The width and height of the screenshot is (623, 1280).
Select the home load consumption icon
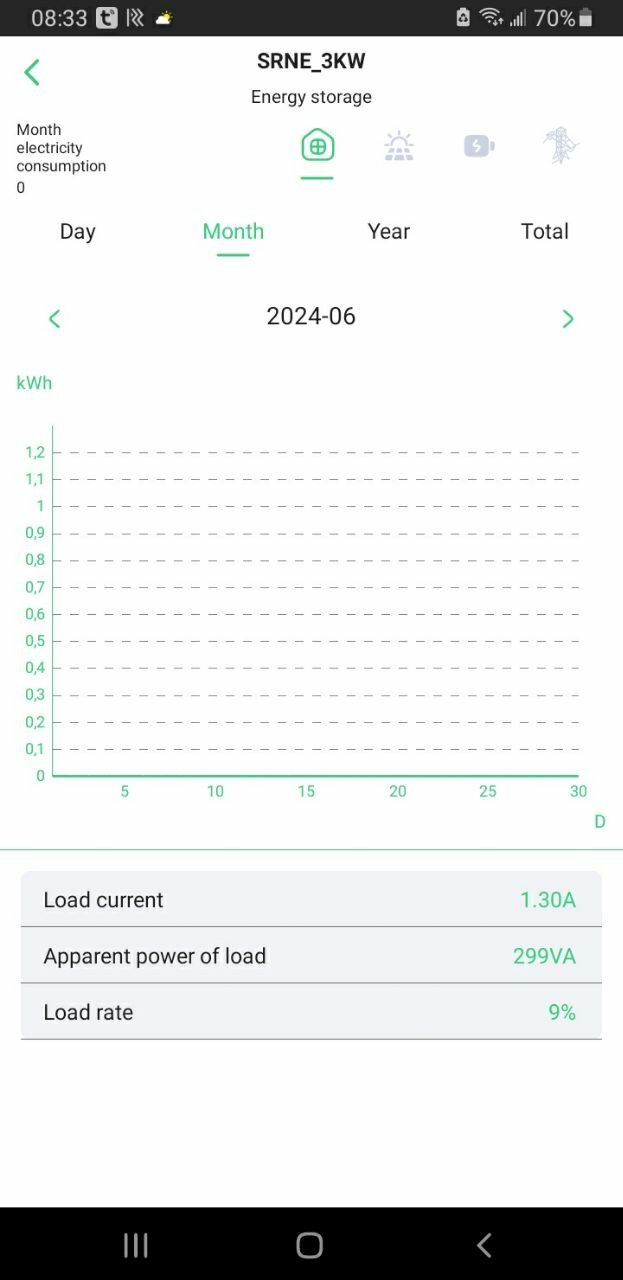tap(317, 146)
